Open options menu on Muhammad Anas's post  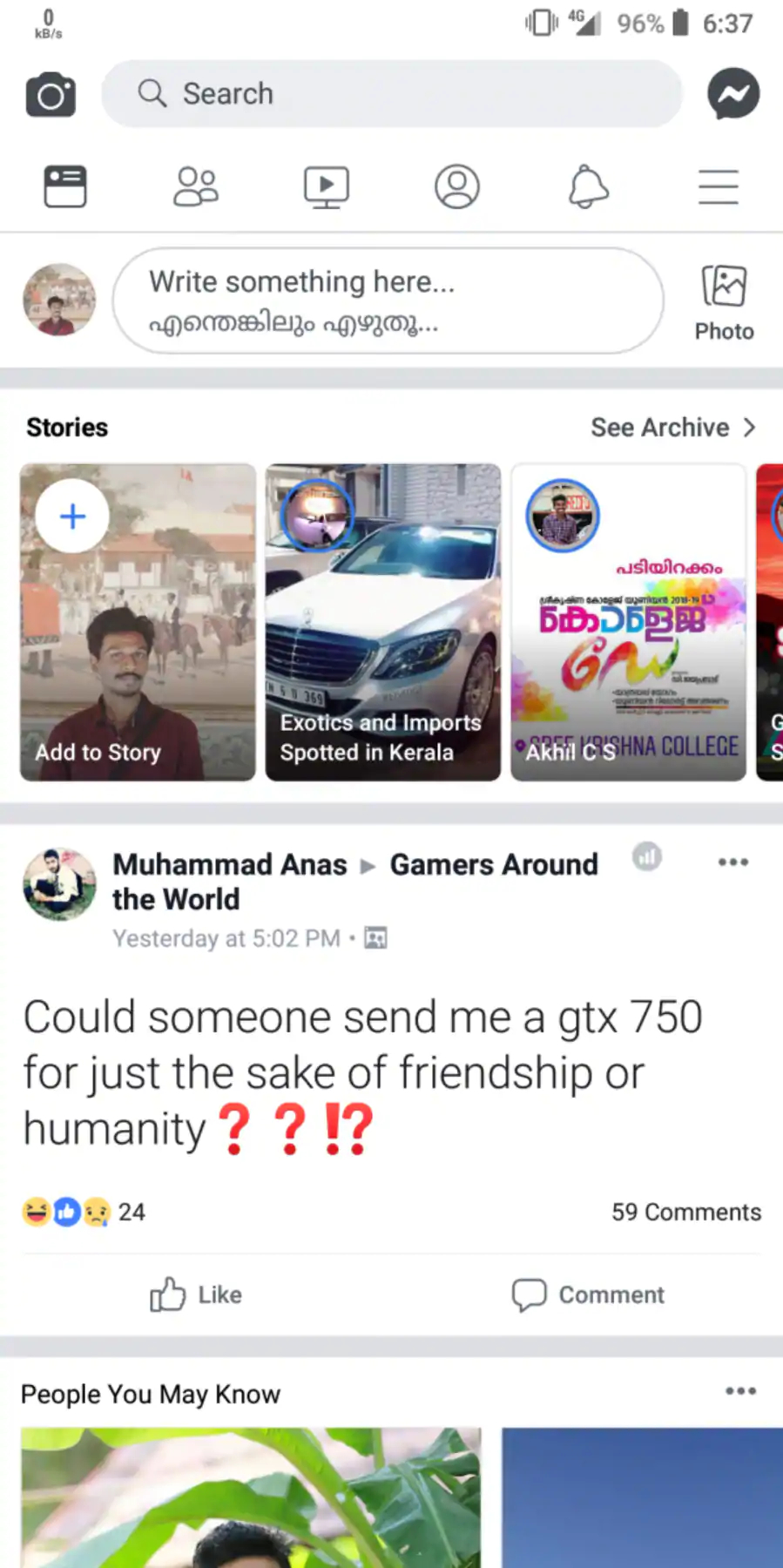click(x=733, y=862)
